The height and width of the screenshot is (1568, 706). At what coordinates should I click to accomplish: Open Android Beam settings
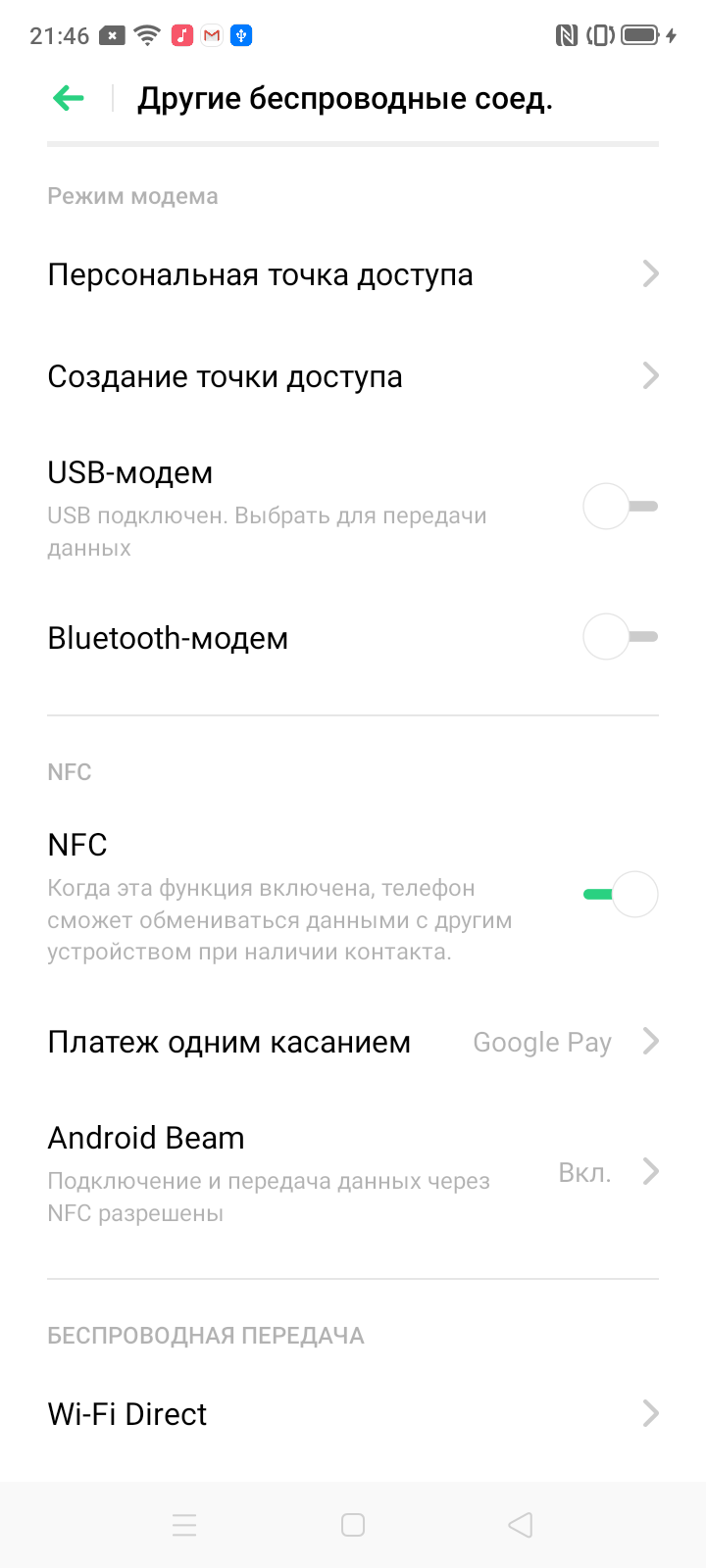pyautogui.click(x=353, y=1172)
